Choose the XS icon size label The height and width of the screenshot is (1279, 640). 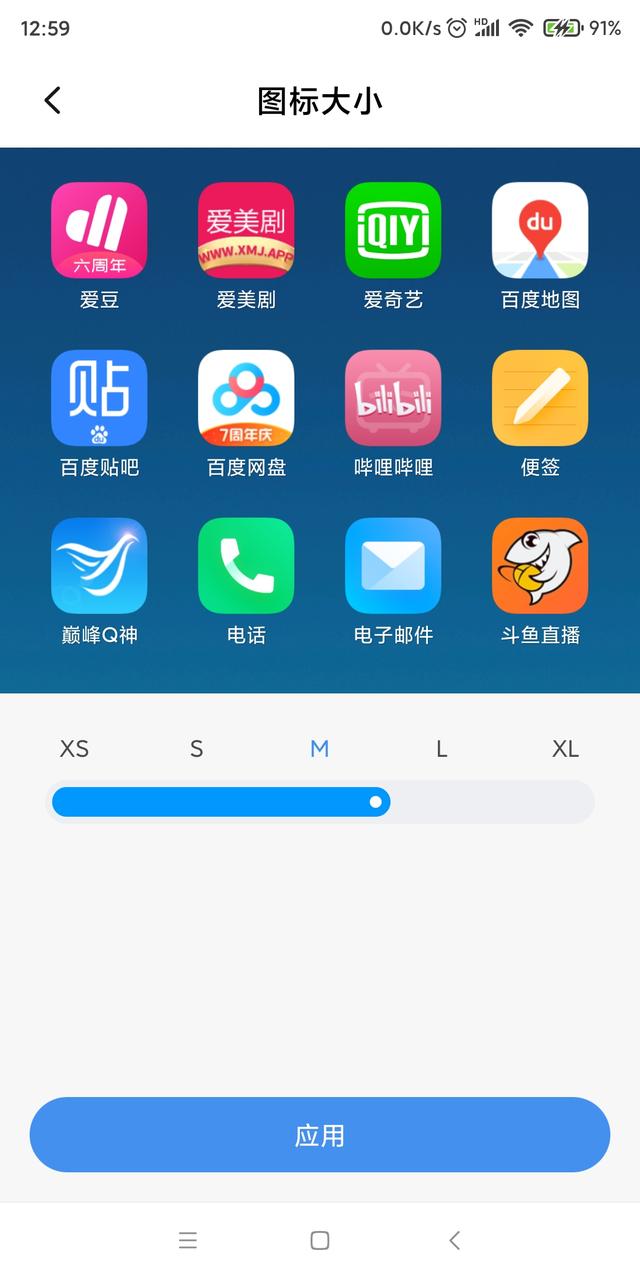74,749
